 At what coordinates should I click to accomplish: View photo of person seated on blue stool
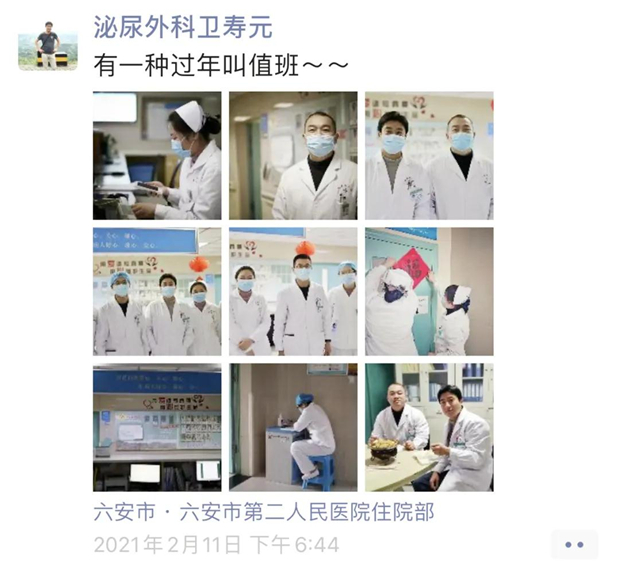click(293, 426)
